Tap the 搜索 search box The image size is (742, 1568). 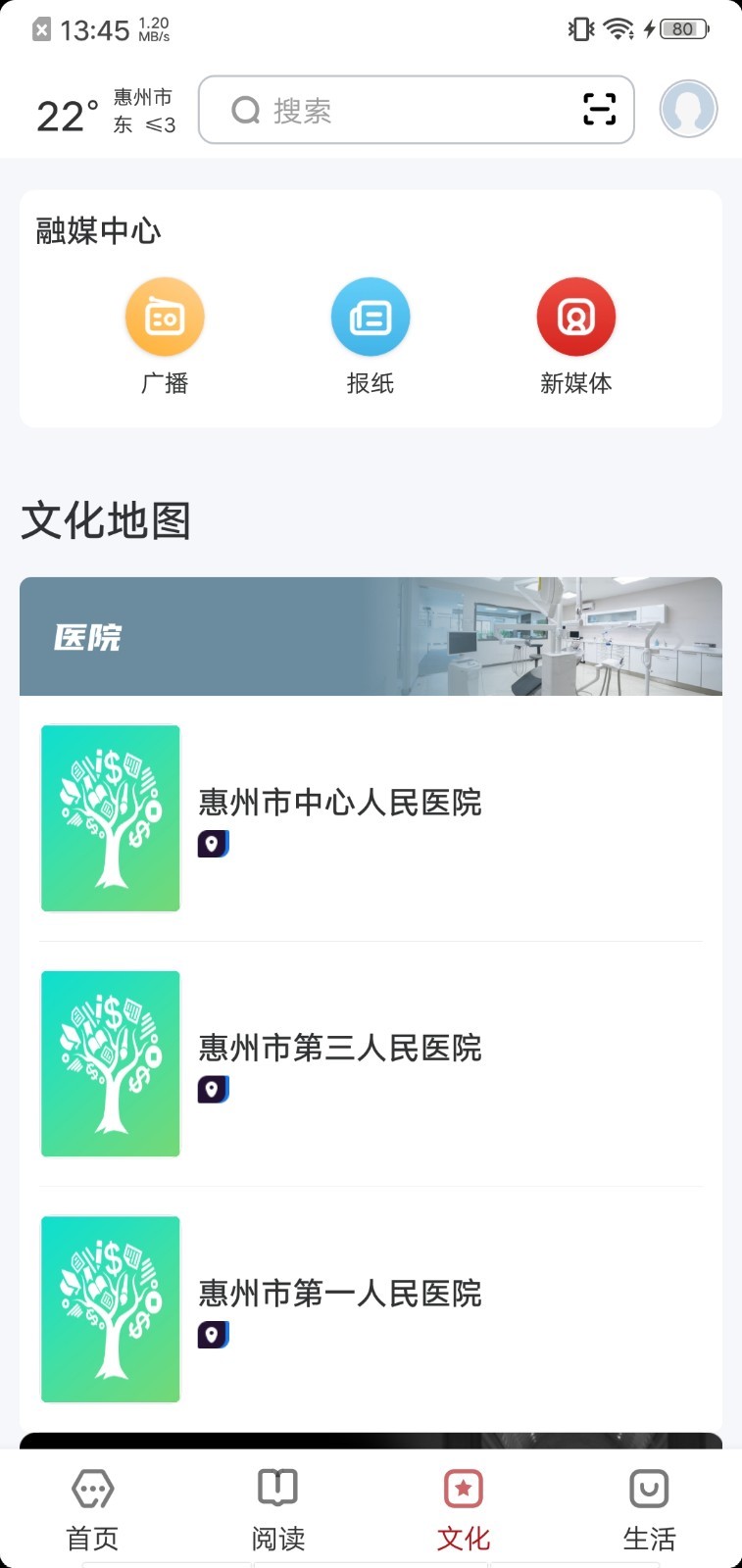392,110
